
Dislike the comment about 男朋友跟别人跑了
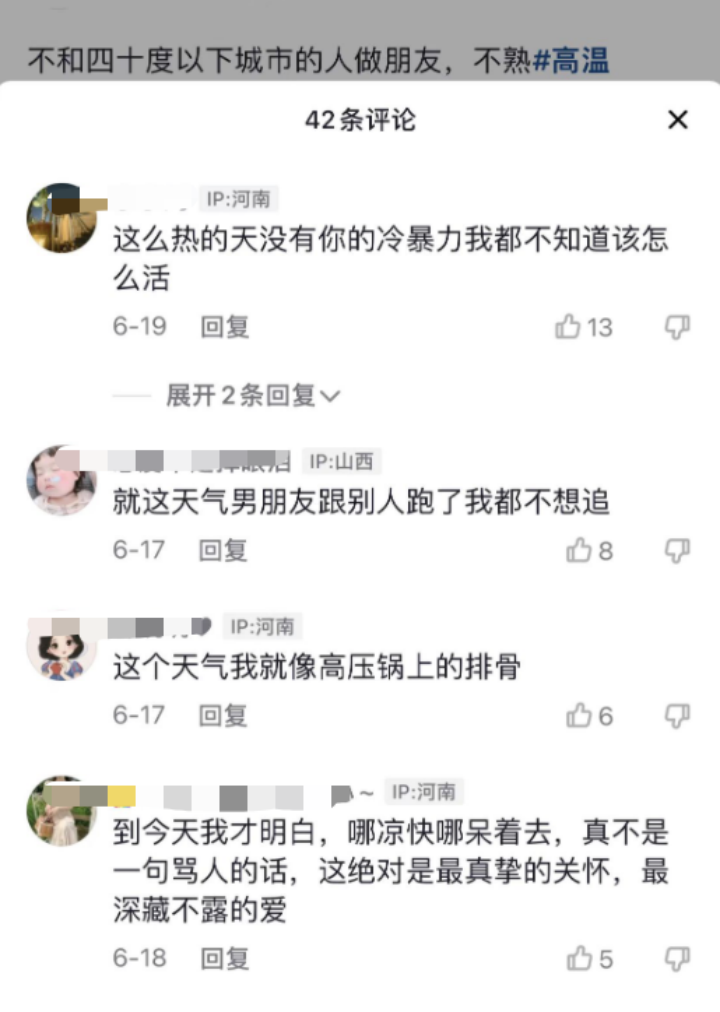[677, 550]
